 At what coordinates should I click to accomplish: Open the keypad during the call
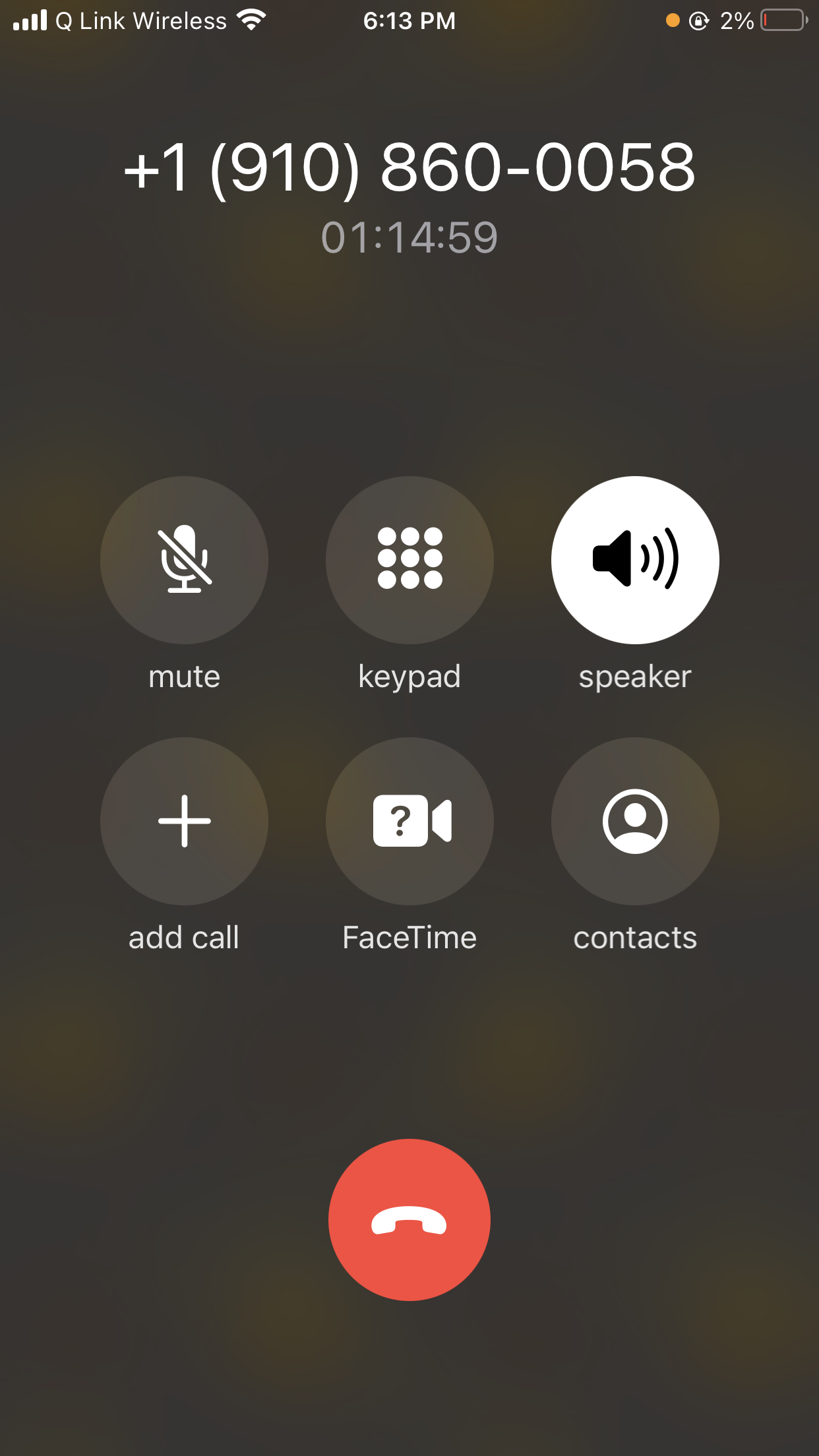409,560
